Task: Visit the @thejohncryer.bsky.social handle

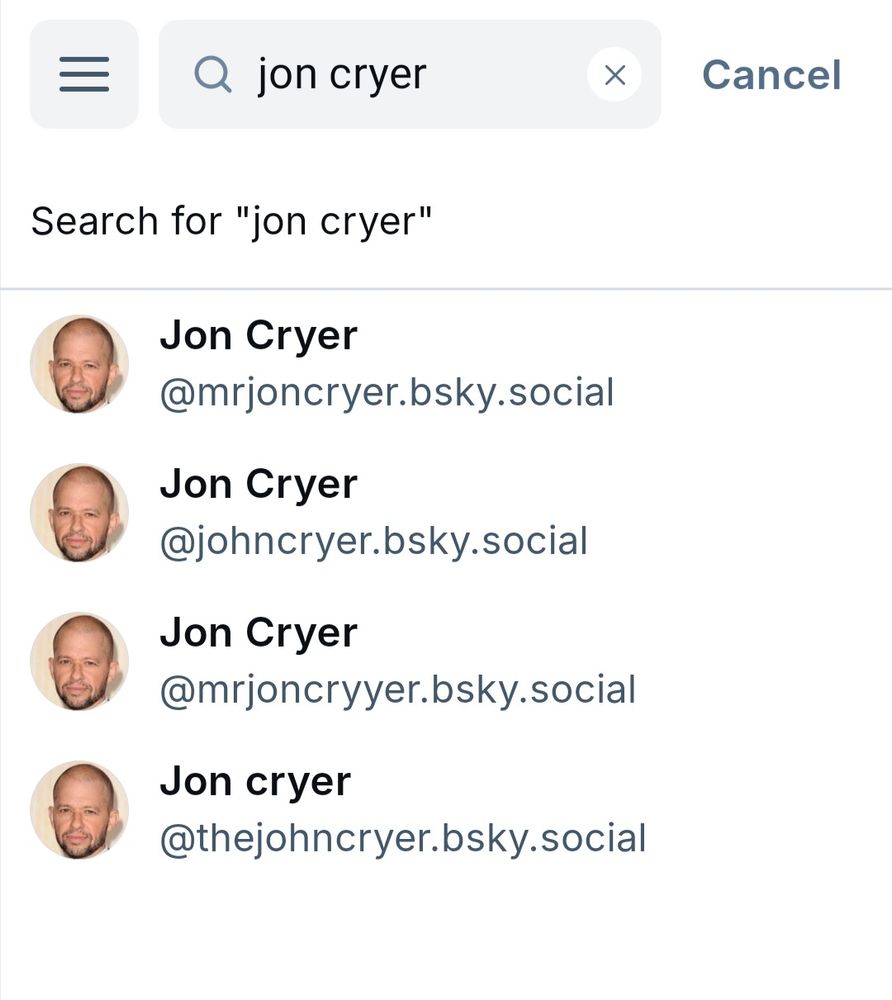Action: [402, 837]
